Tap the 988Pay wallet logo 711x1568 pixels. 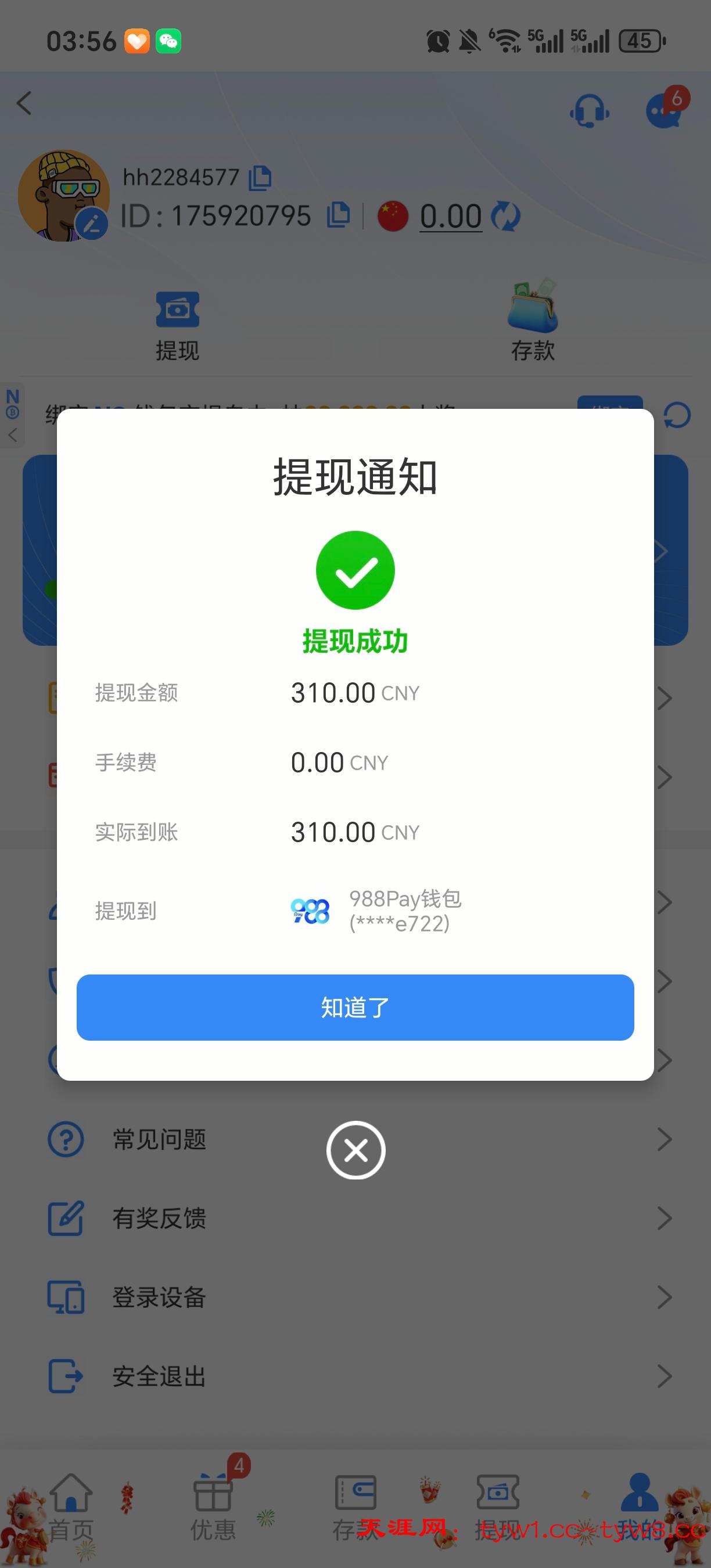tap(309, 911)
